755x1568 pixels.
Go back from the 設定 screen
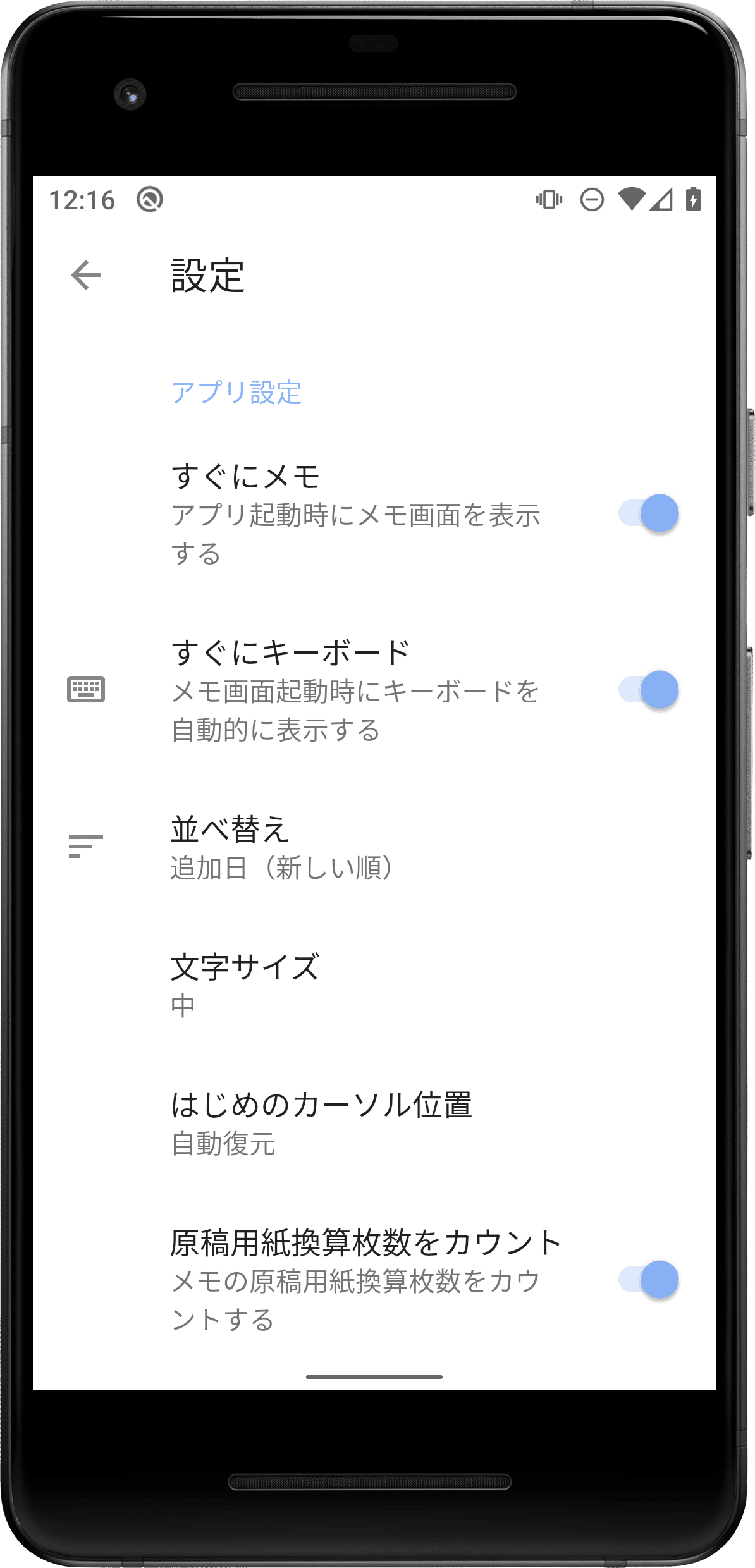pyautogui.click(x=87, y=275)
